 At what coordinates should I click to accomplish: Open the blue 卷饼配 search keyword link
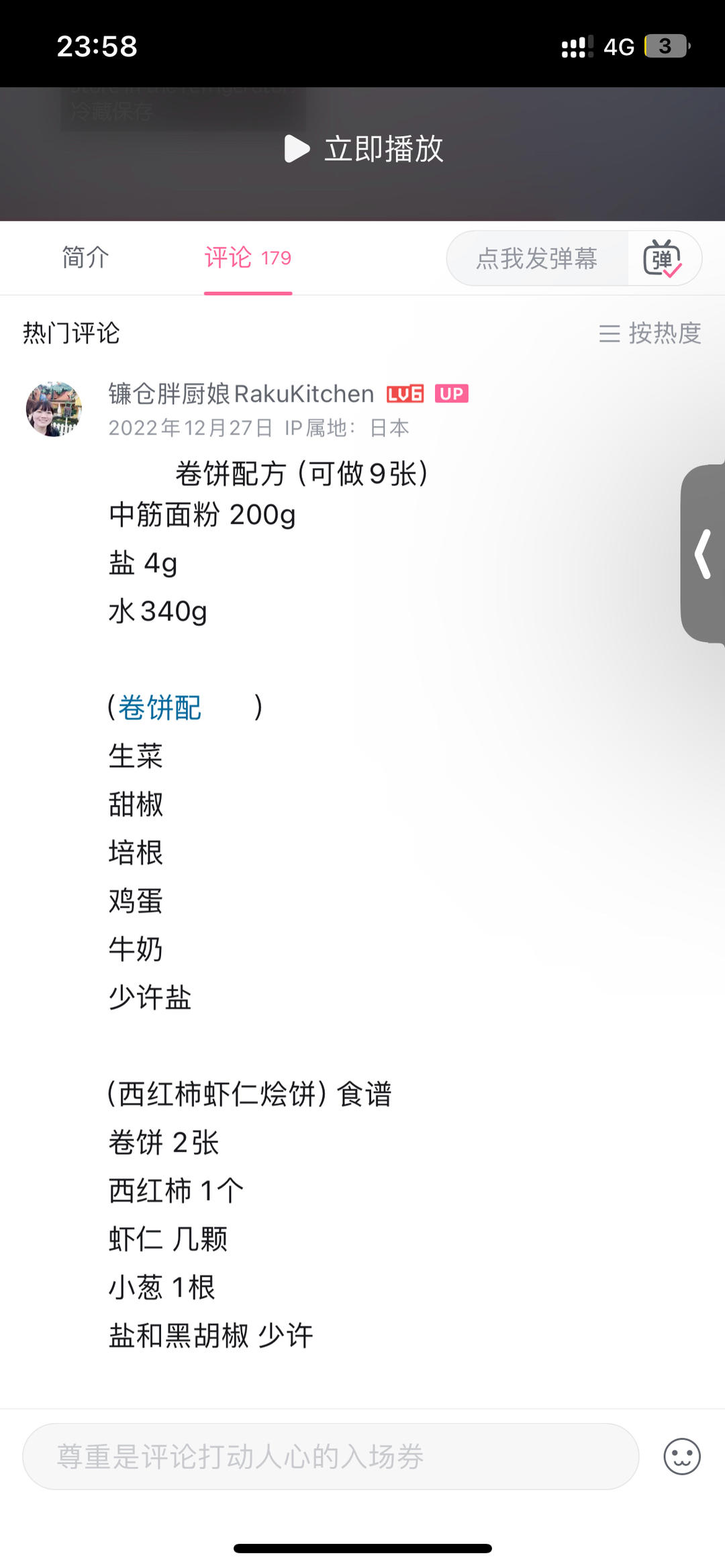click(160, 707)
